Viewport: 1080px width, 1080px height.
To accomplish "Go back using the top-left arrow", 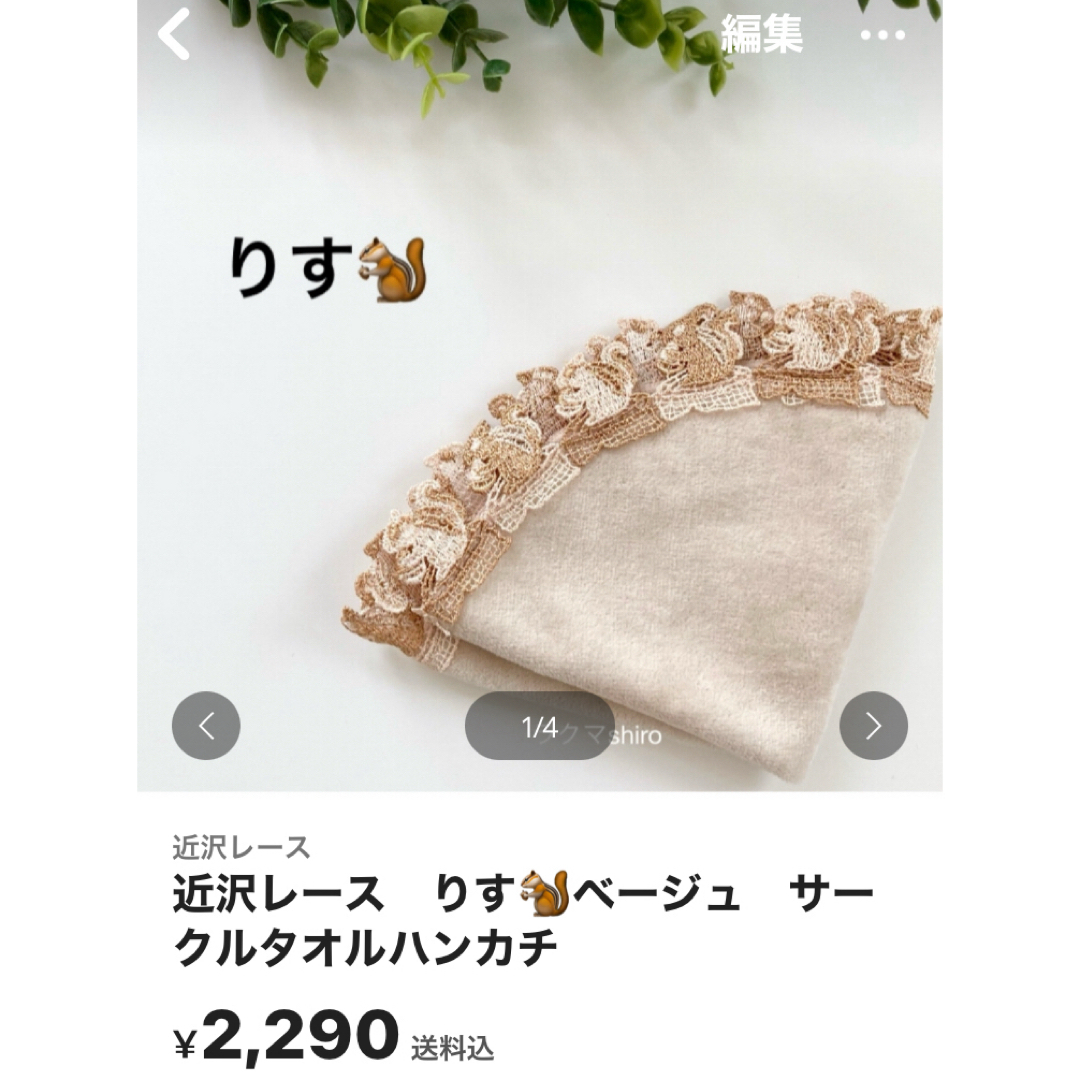I will (175, 37).
